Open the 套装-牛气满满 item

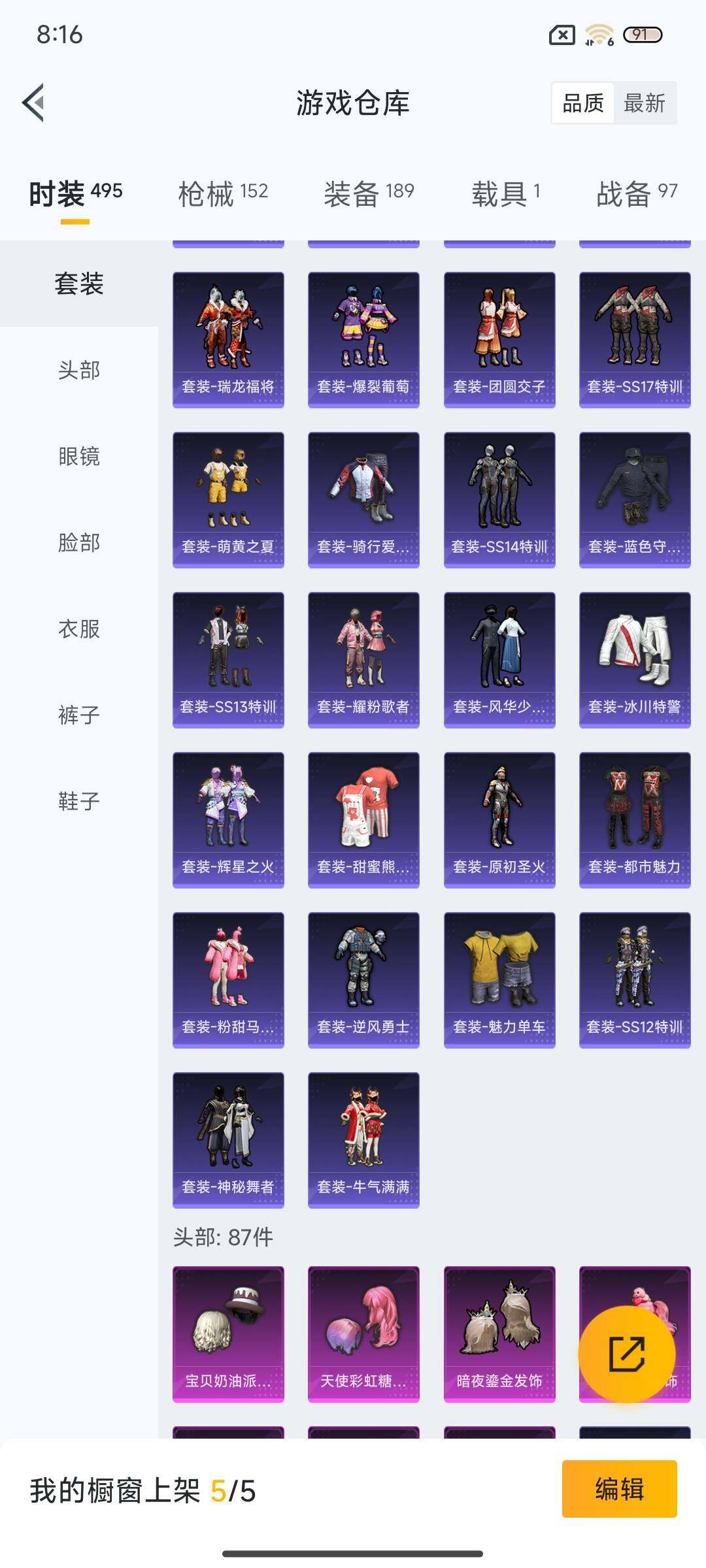tap(363, 1140)
